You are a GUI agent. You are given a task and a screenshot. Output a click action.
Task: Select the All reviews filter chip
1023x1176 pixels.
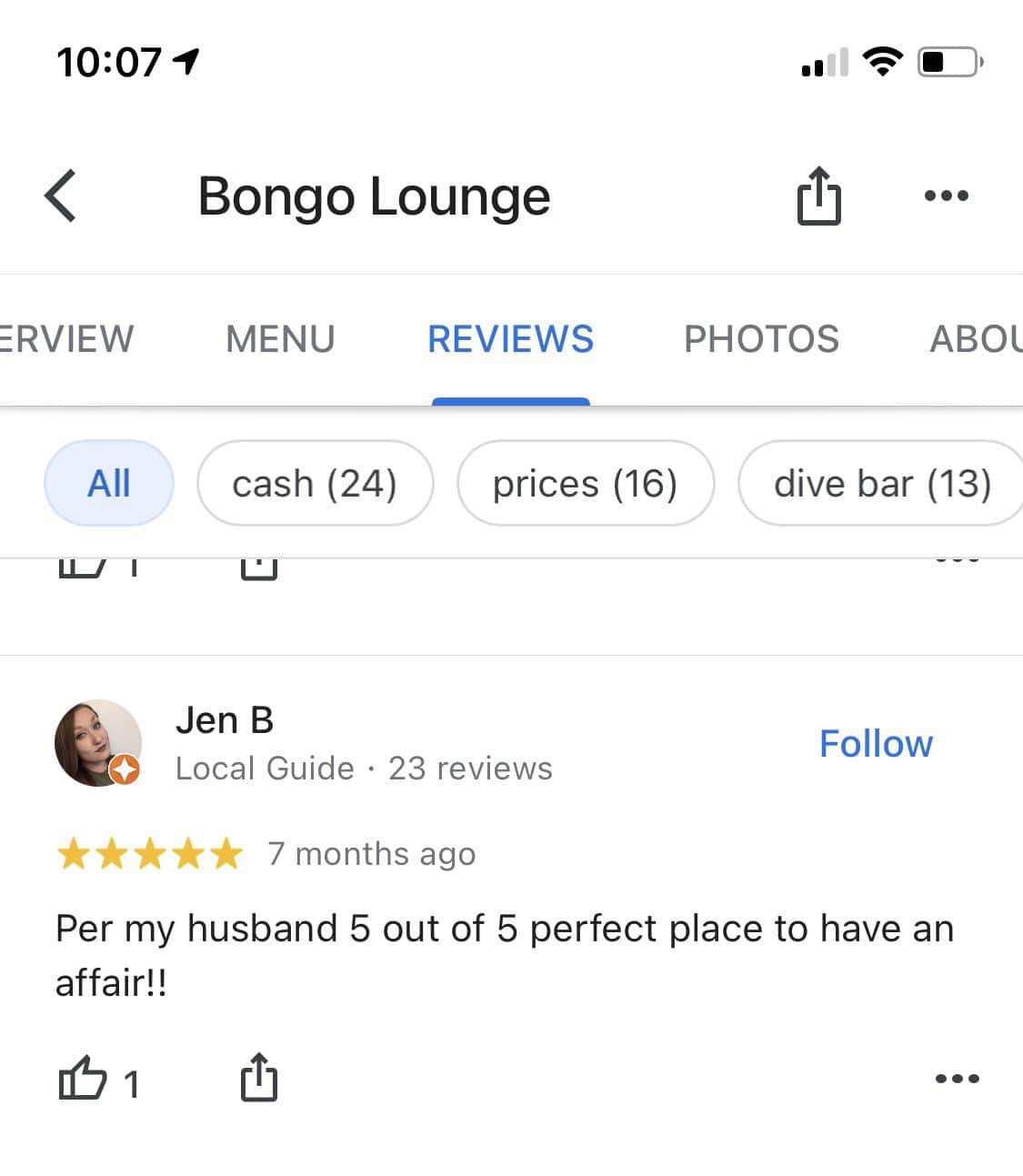[108, 483]
